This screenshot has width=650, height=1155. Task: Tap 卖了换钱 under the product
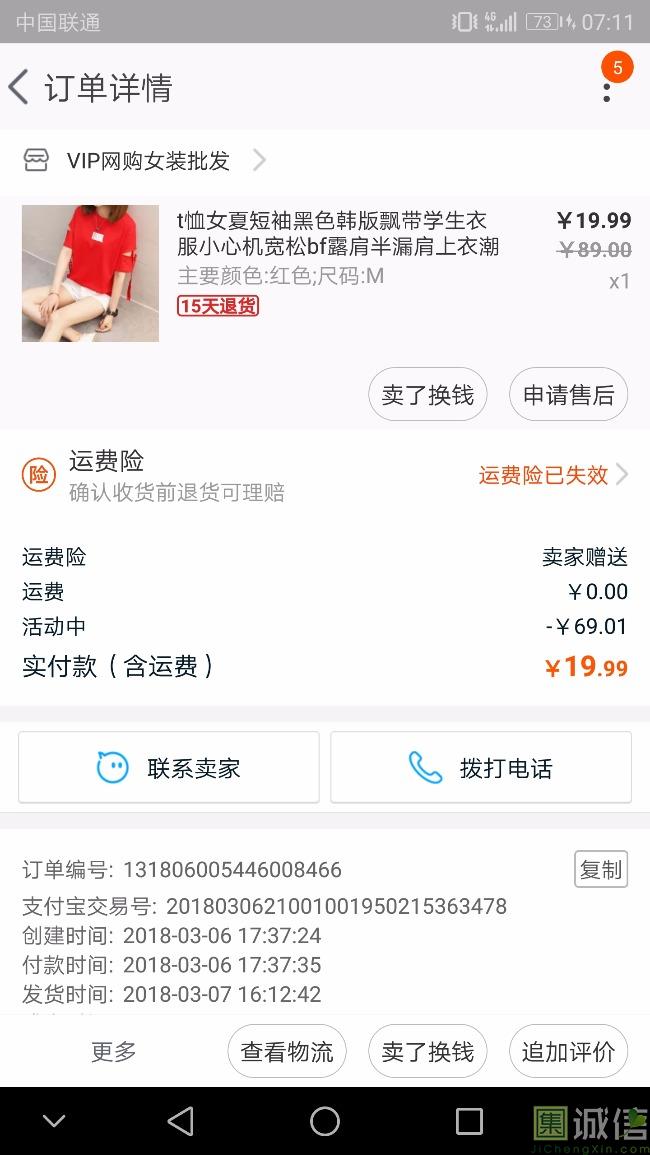(428, 395)
